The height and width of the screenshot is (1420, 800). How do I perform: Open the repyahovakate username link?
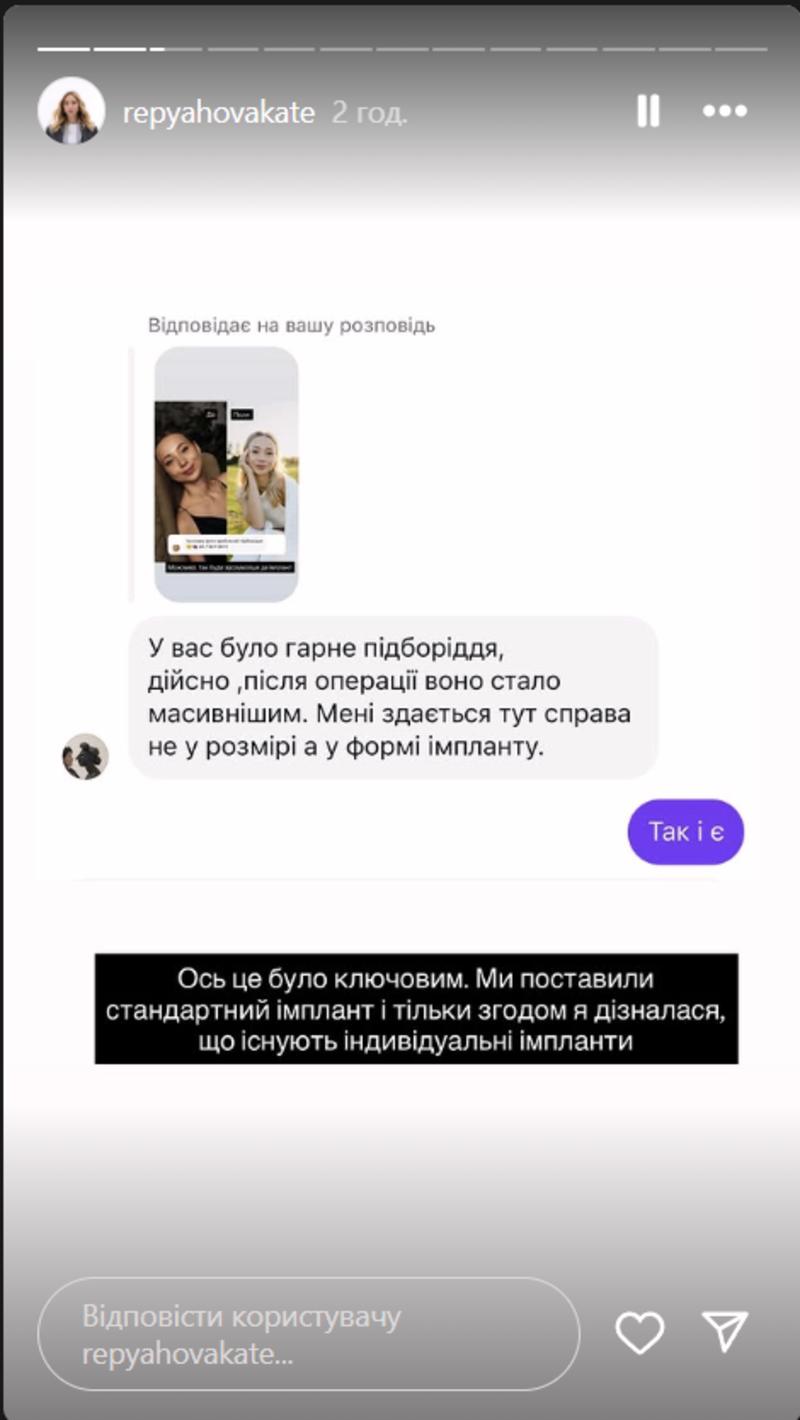(x=218, y=112)
